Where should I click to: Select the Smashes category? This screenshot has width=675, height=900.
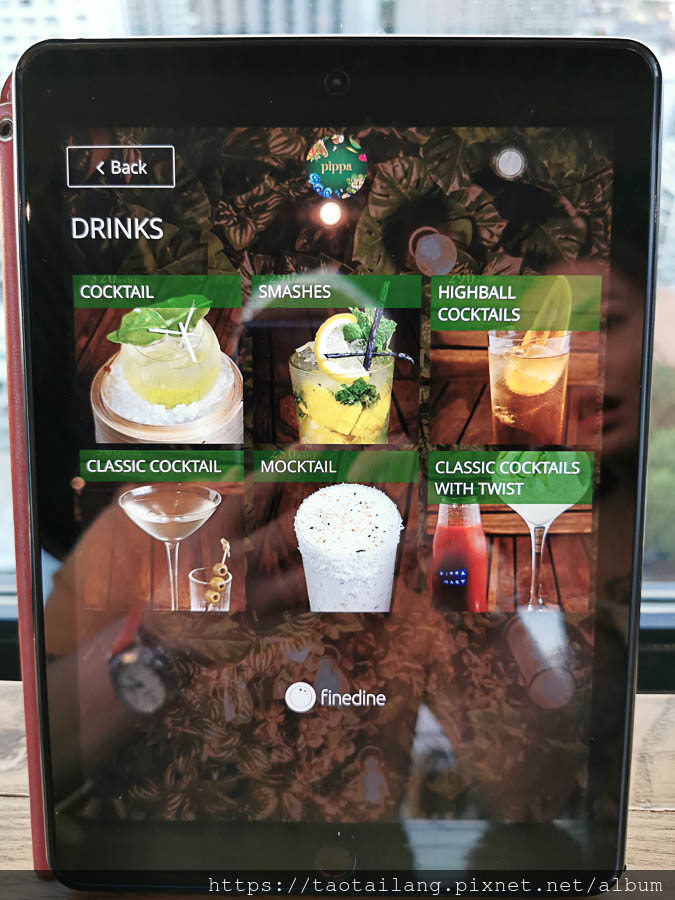pos(336,360)
